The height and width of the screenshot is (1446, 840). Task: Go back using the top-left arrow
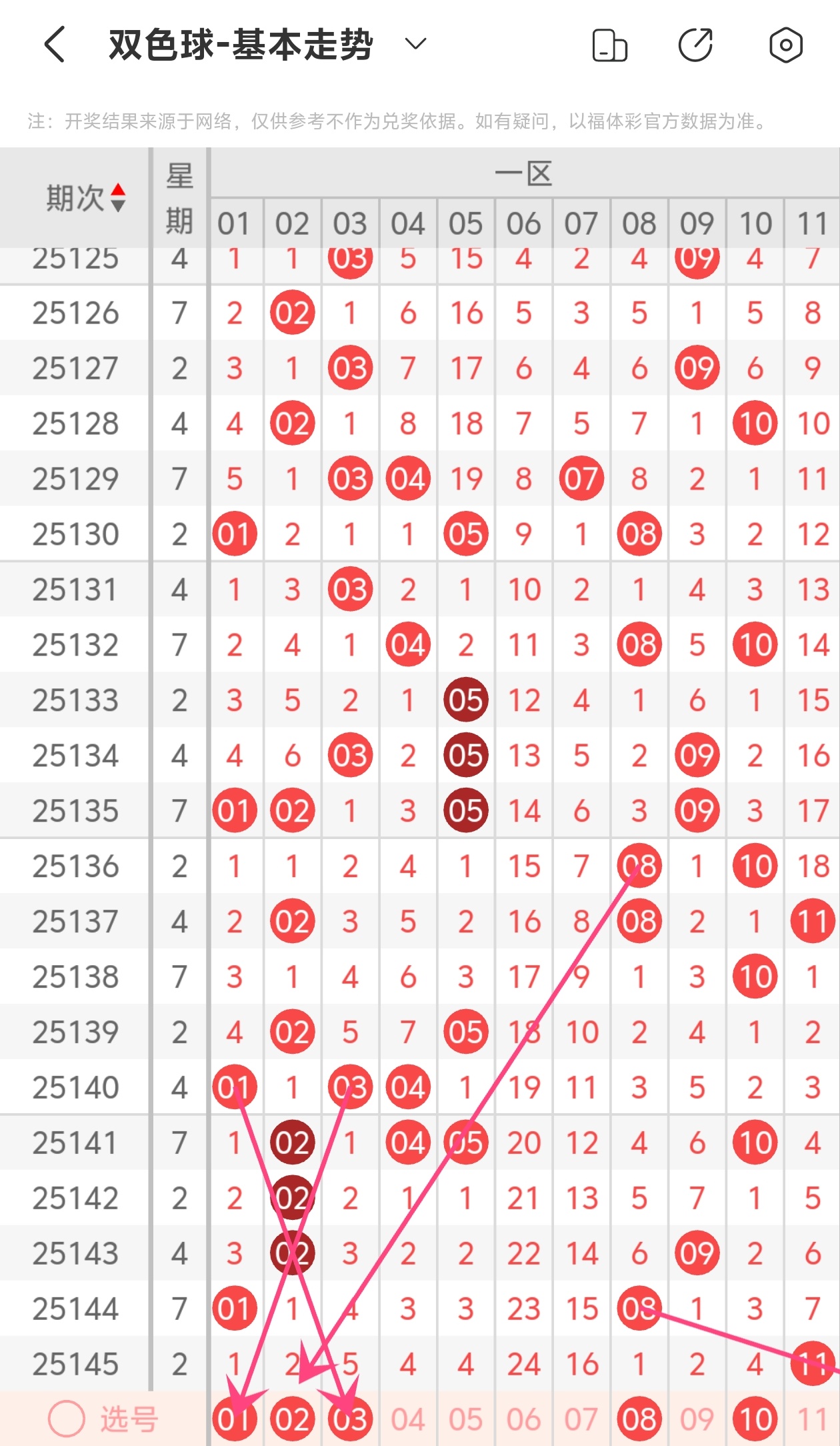(55, 45)
